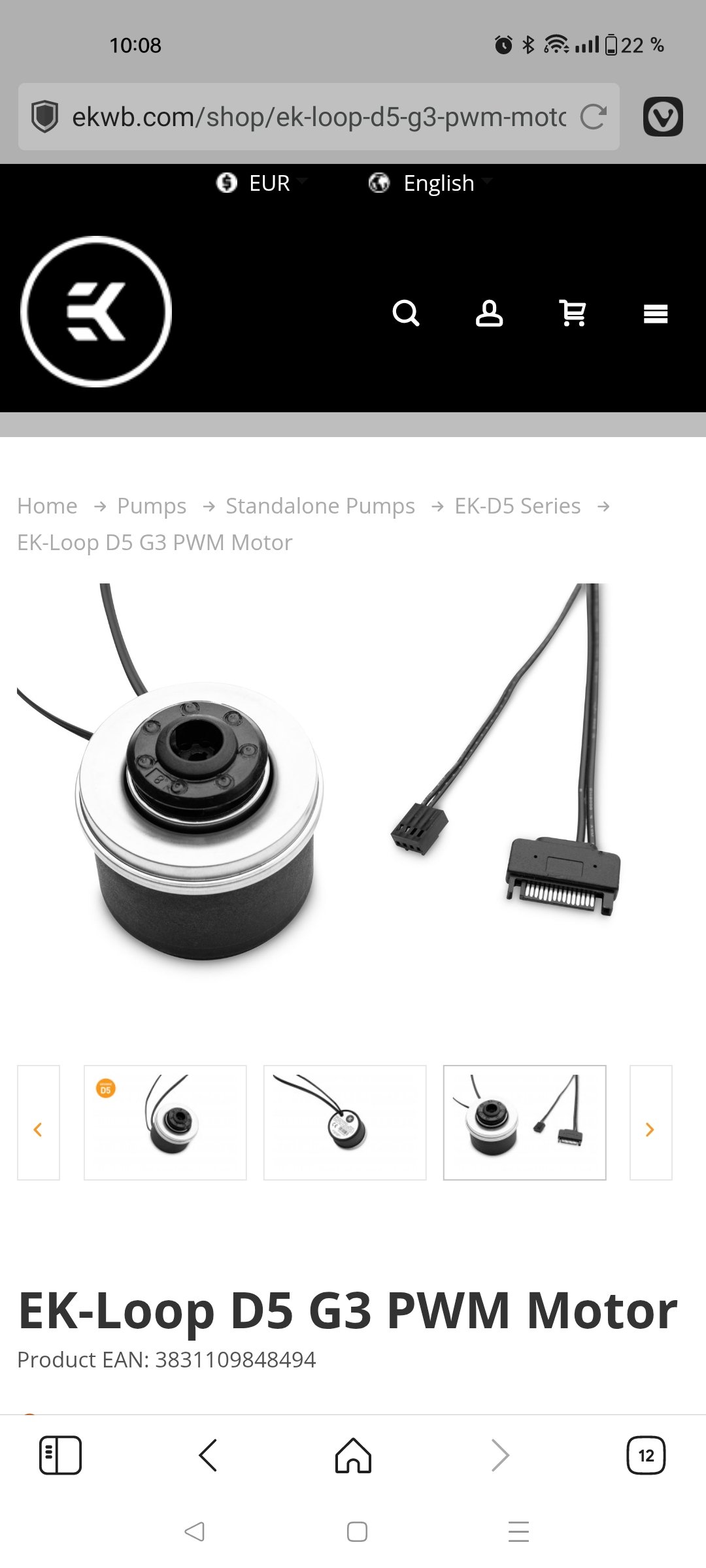Change the English language selector

pos(430,183)
